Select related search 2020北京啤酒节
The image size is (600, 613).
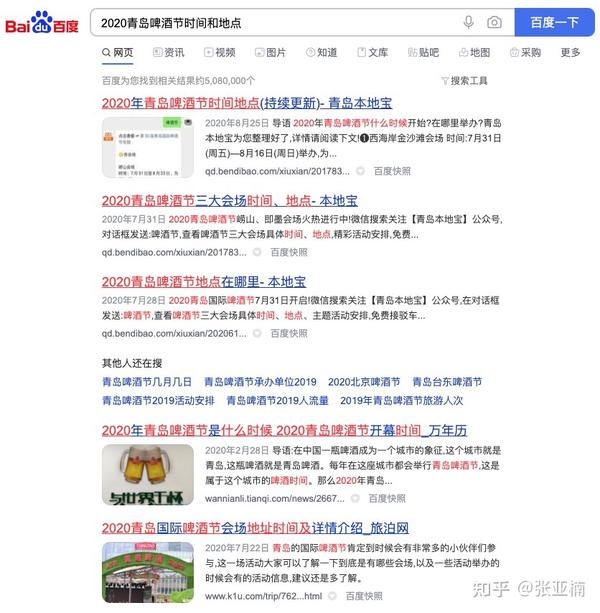coord(363,382)
